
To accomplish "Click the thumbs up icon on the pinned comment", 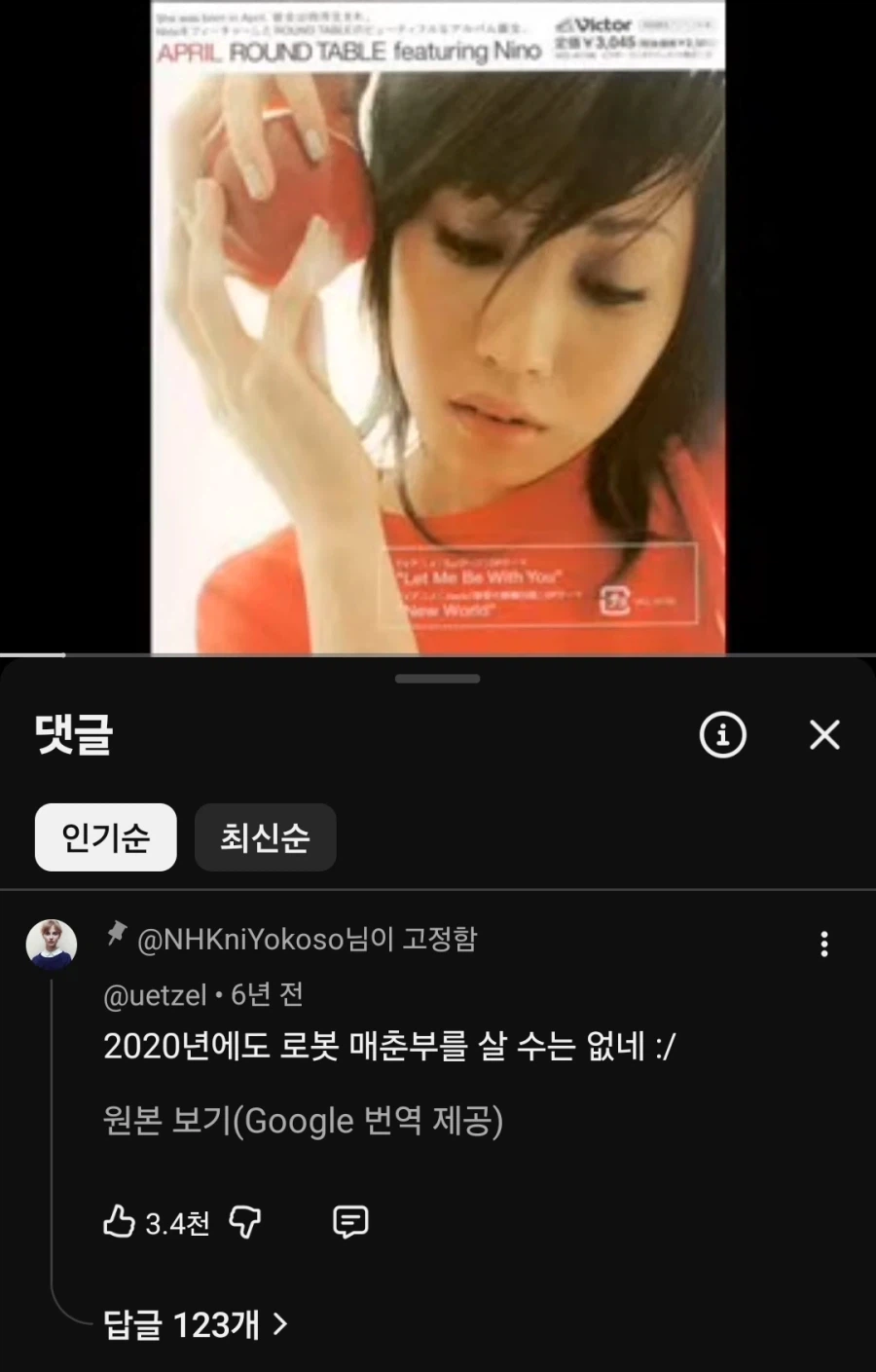I will 120,1221.
